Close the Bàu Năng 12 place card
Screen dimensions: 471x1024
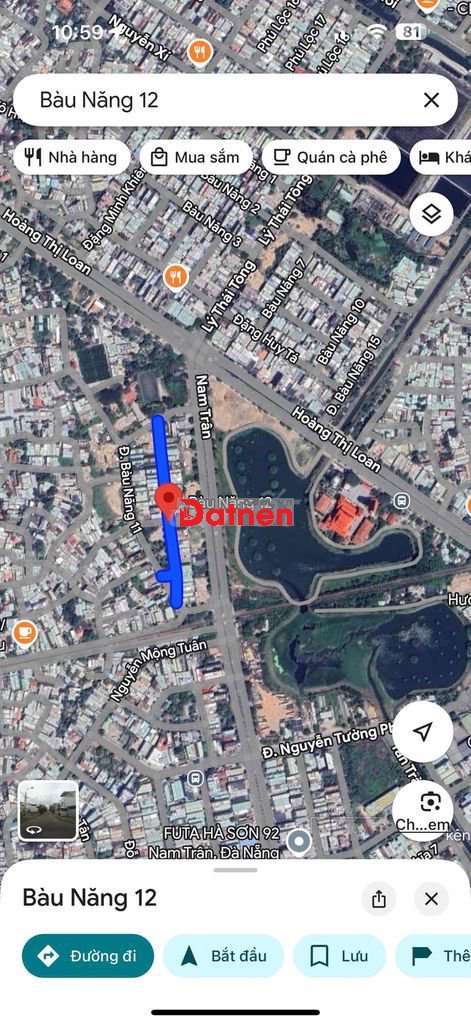point(431,899)
